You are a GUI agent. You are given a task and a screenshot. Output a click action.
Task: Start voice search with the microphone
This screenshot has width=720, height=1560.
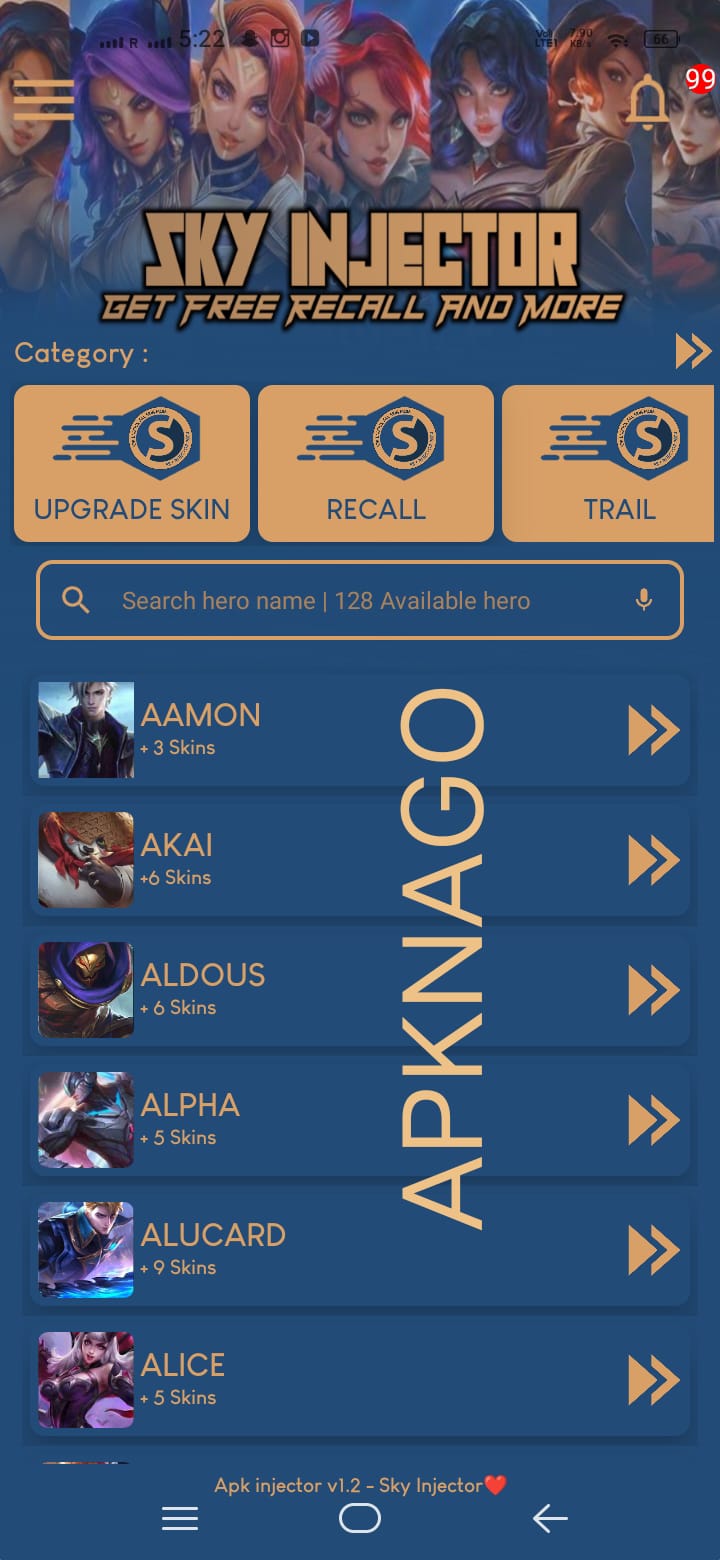click(644, 600)
